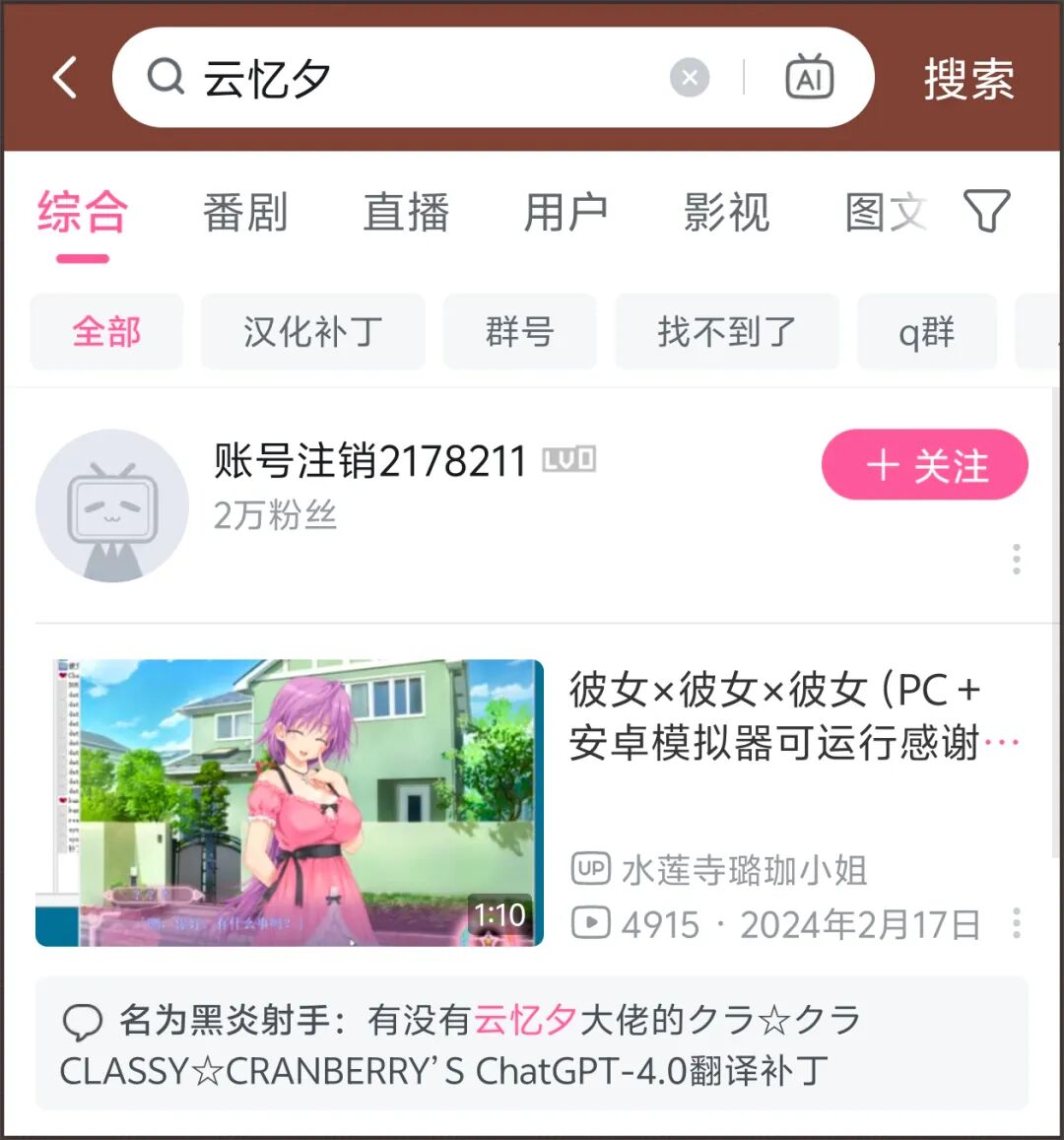Focus the search field containing 云忆夕
The height and width of the screenshot is (1140, 1064).
414,78
